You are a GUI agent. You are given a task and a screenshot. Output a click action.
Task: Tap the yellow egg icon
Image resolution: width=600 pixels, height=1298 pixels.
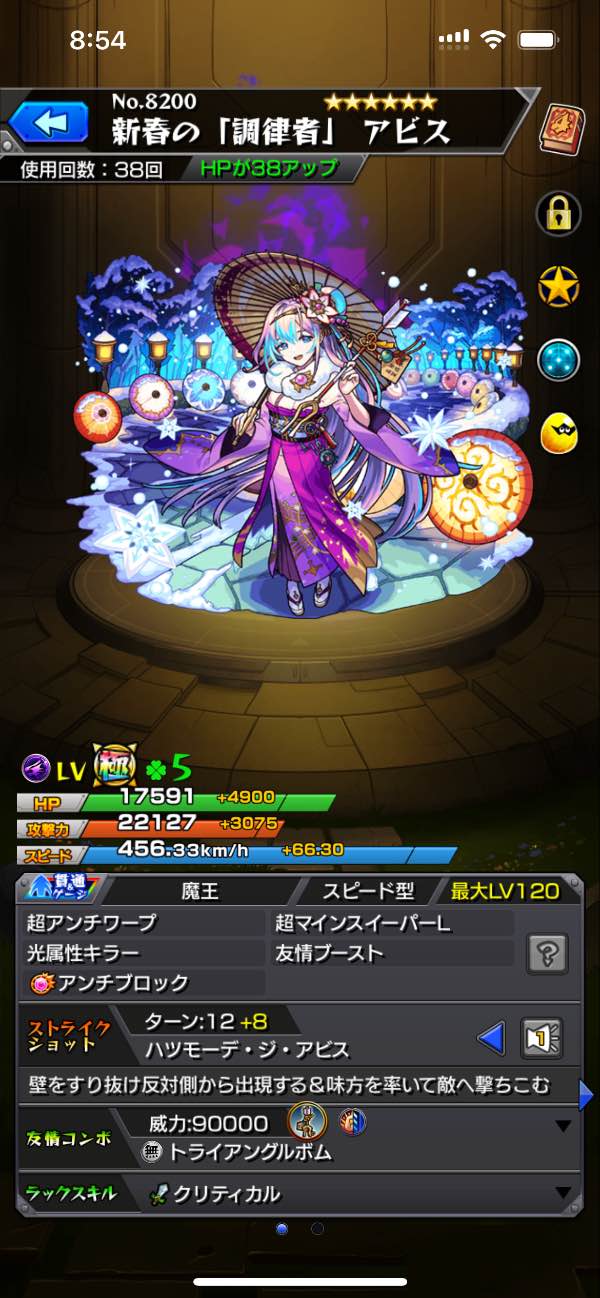tap(559, 432)
